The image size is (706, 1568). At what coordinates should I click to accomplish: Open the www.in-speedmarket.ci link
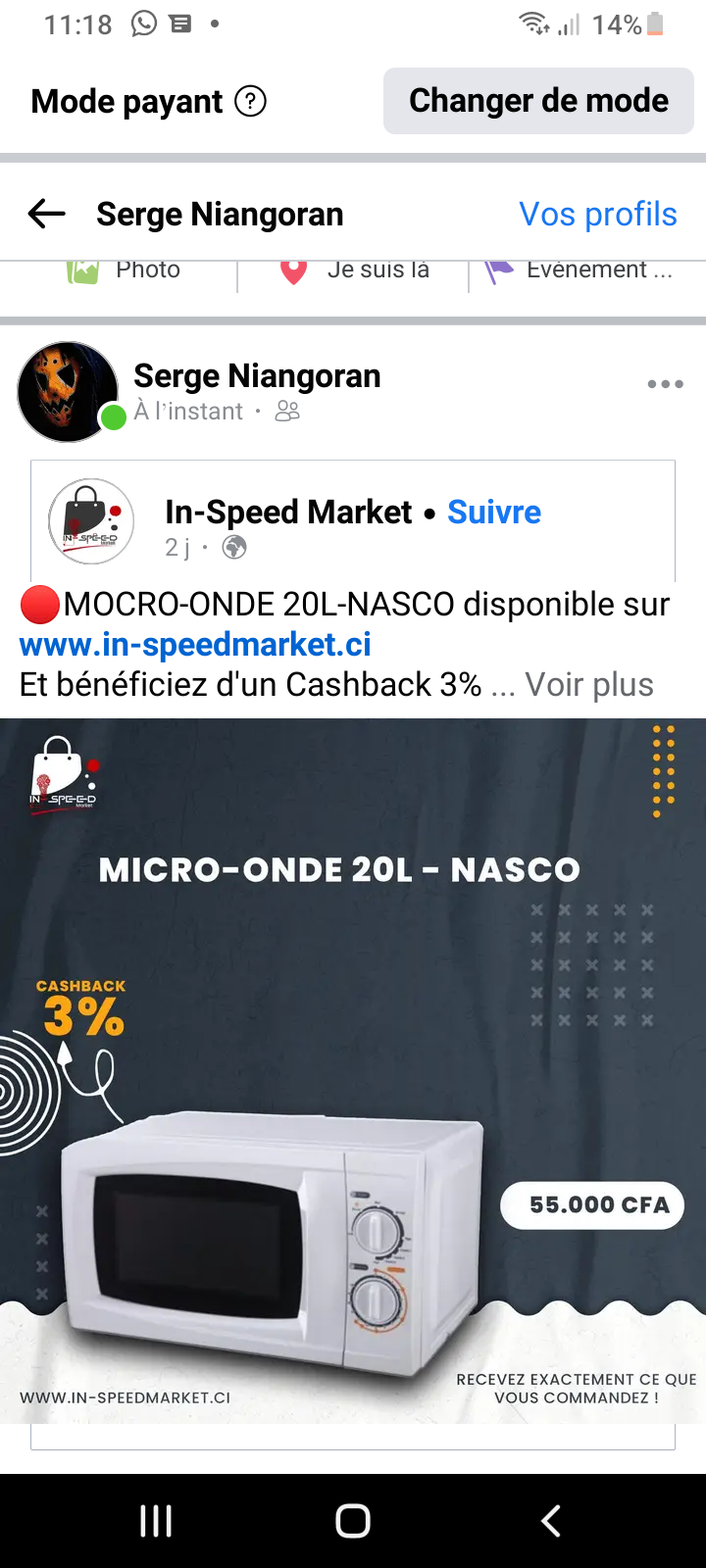coord(196,645)
